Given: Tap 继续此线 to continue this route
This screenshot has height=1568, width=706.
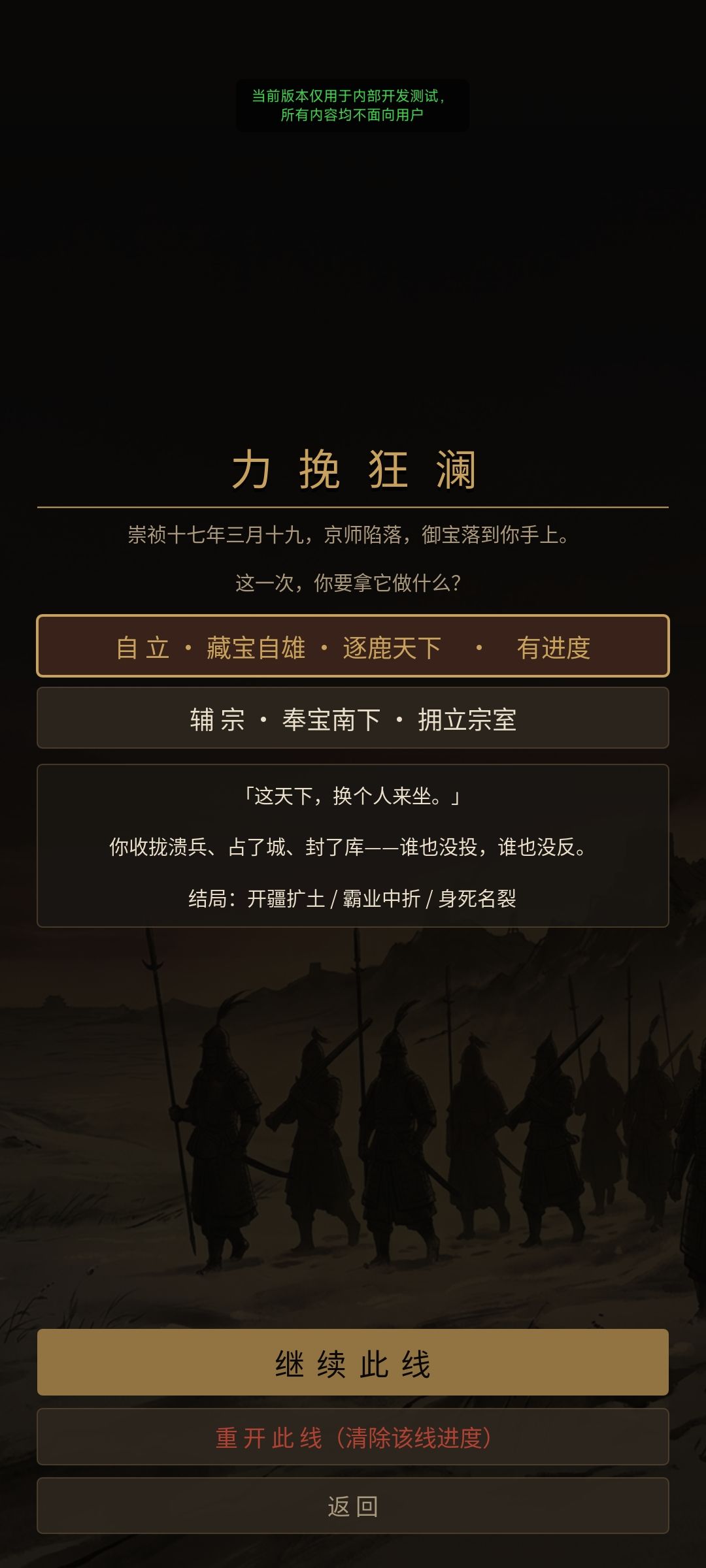Looking at the screenshot, I should point(353,1362).
